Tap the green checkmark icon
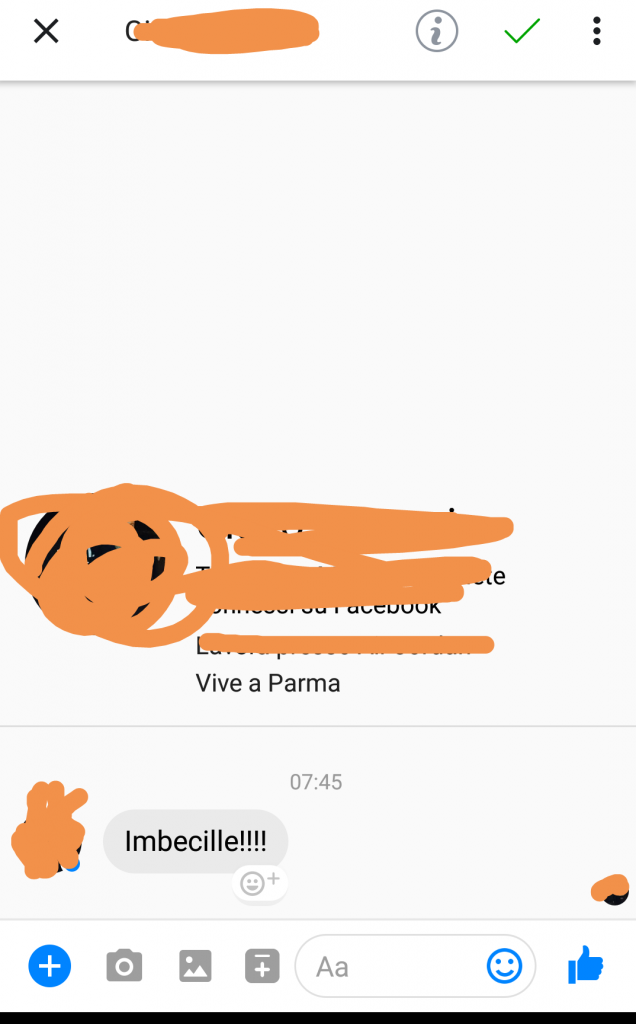Screen dimensions: 636x1024 pos(522,32)
